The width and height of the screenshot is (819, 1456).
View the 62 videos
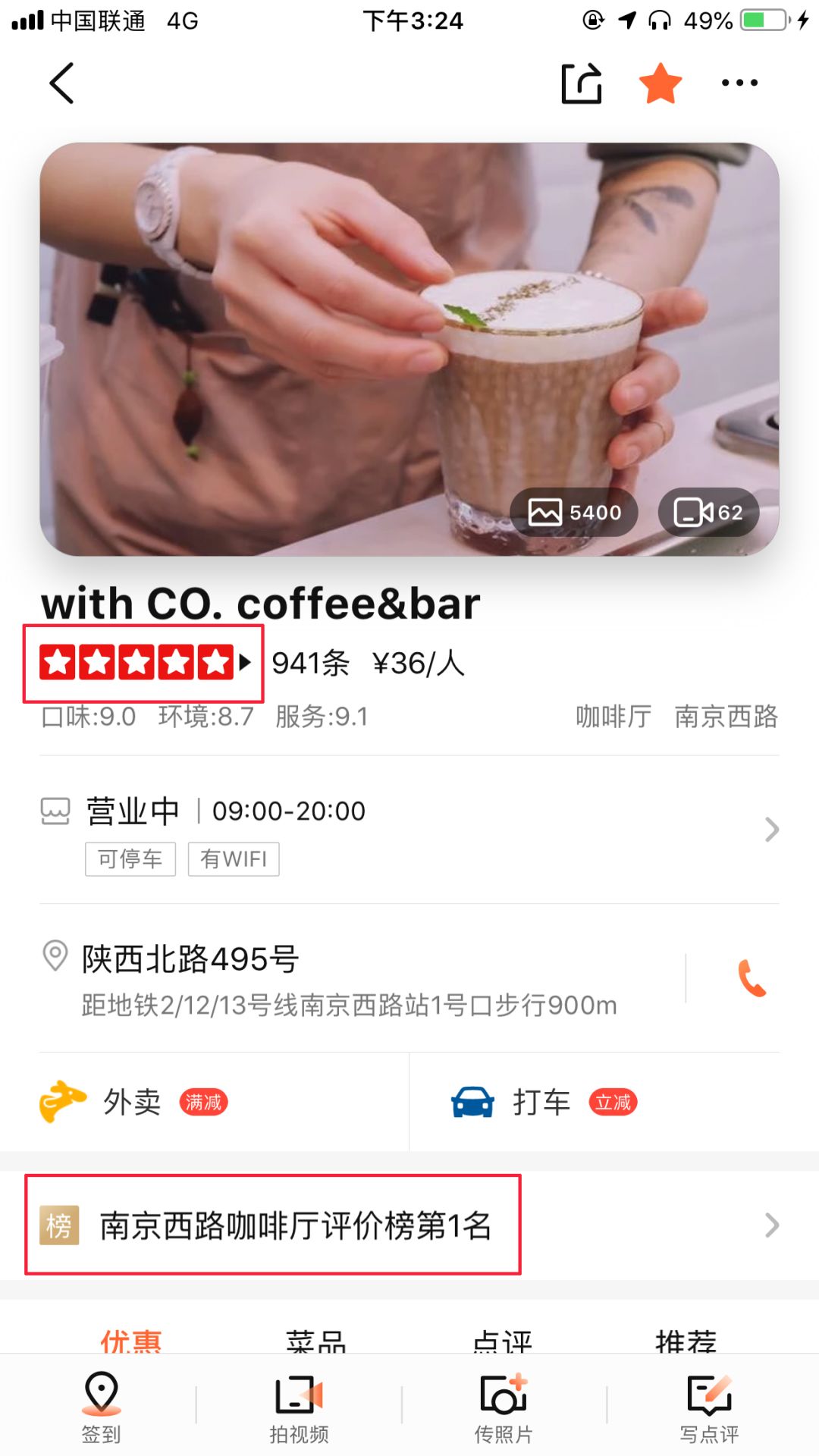(708, 513)
